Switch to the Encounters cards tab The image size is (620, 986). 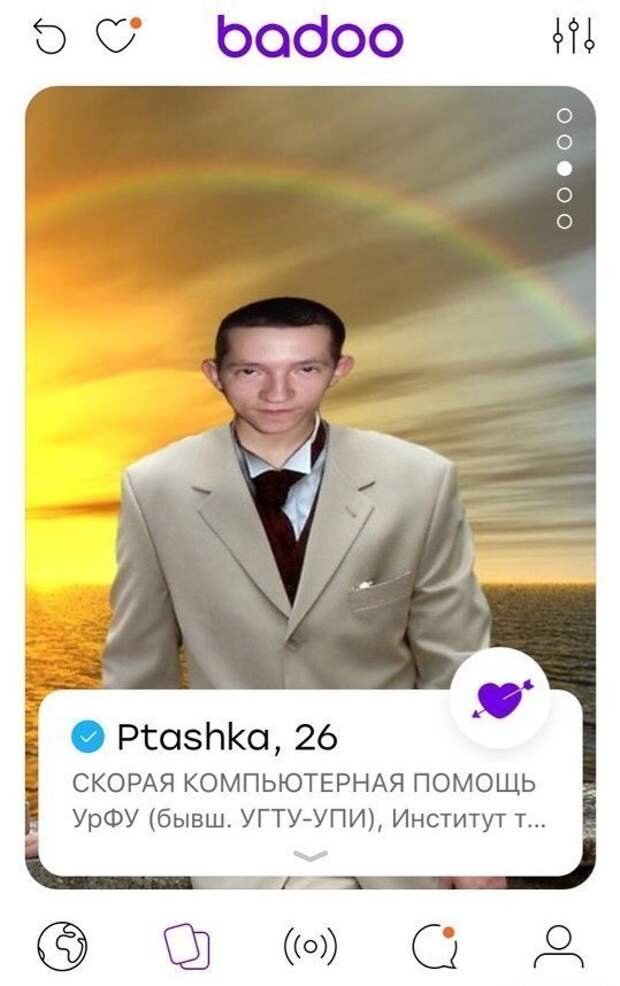point(187,945)
